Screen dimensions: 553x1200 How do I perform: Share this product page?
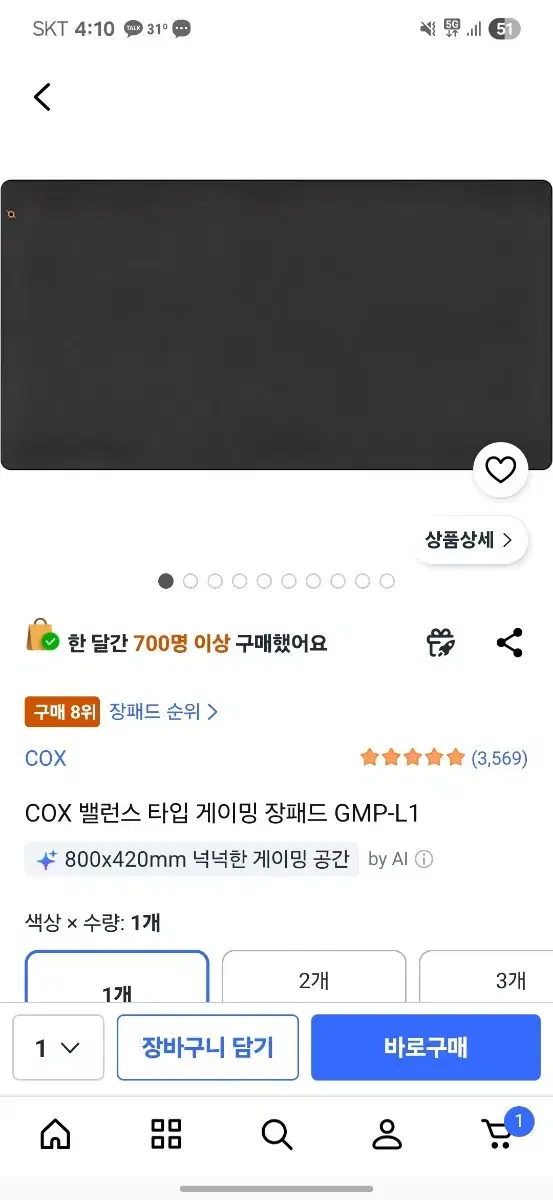click(510, 642)
